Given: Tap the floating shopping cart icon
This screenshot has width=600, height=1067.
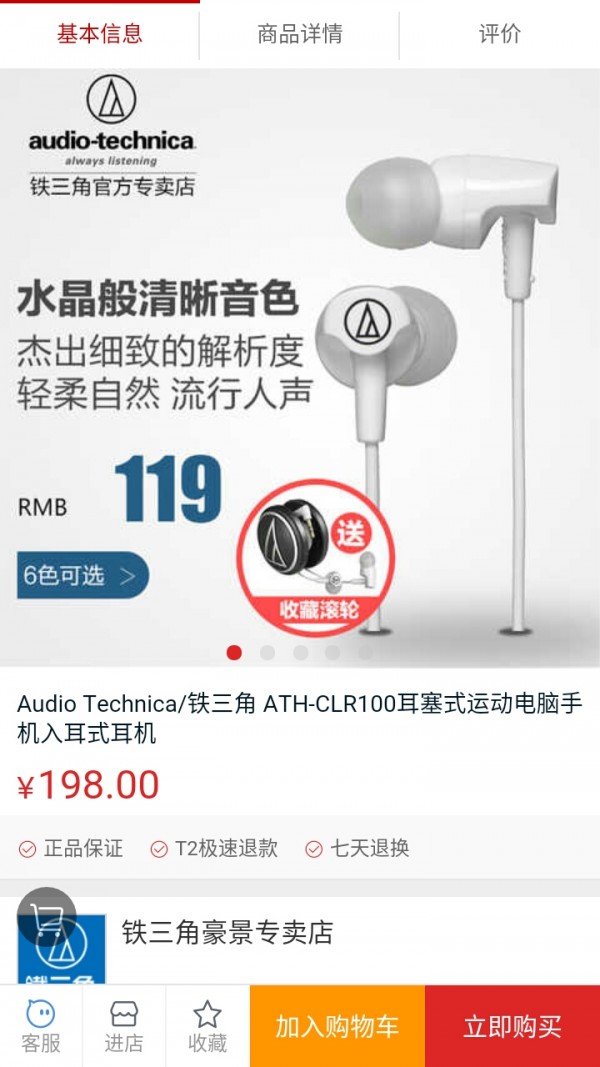Looking at the screenshot, I should tap(47, 917).
